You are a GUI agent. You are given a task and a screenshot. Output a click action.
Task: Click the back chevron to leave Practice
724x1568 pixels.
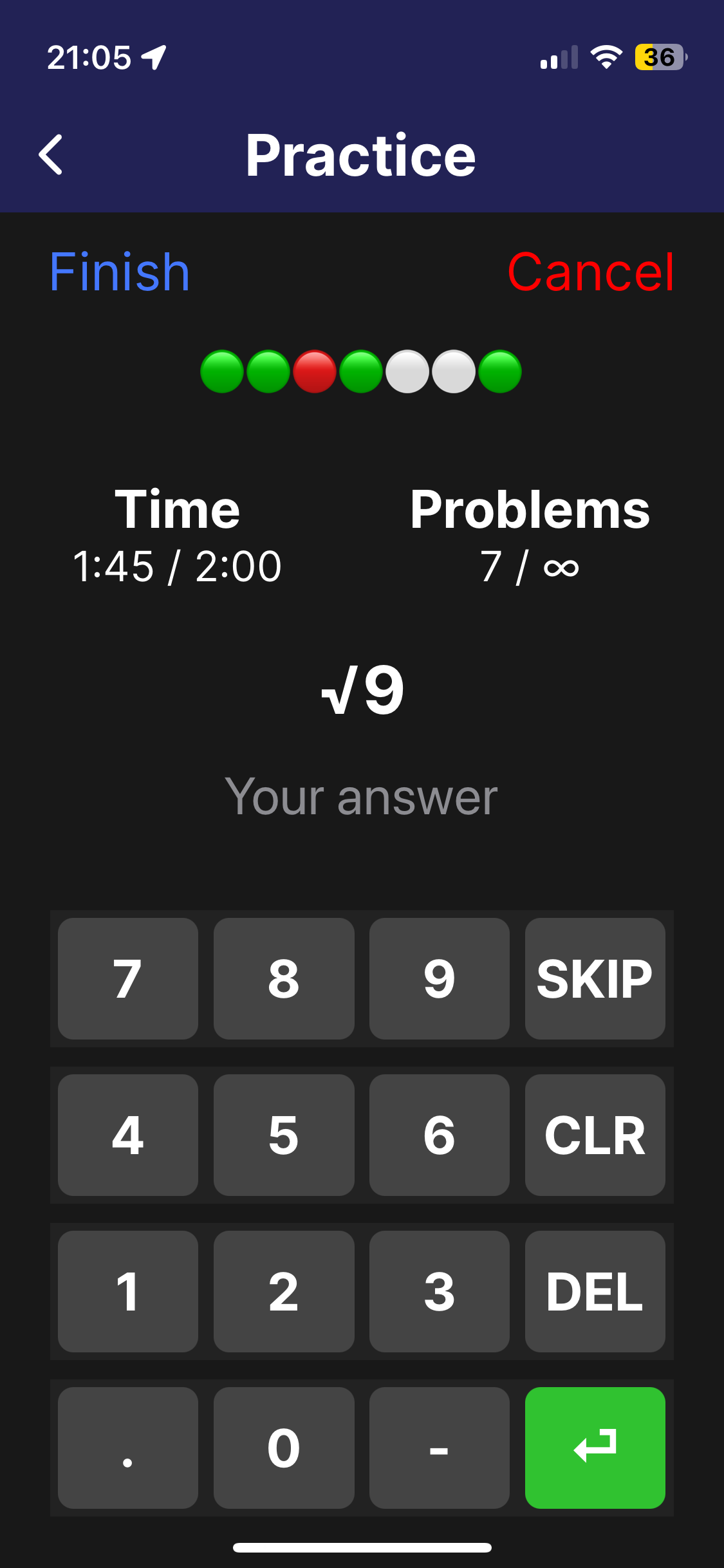point(51,154)
